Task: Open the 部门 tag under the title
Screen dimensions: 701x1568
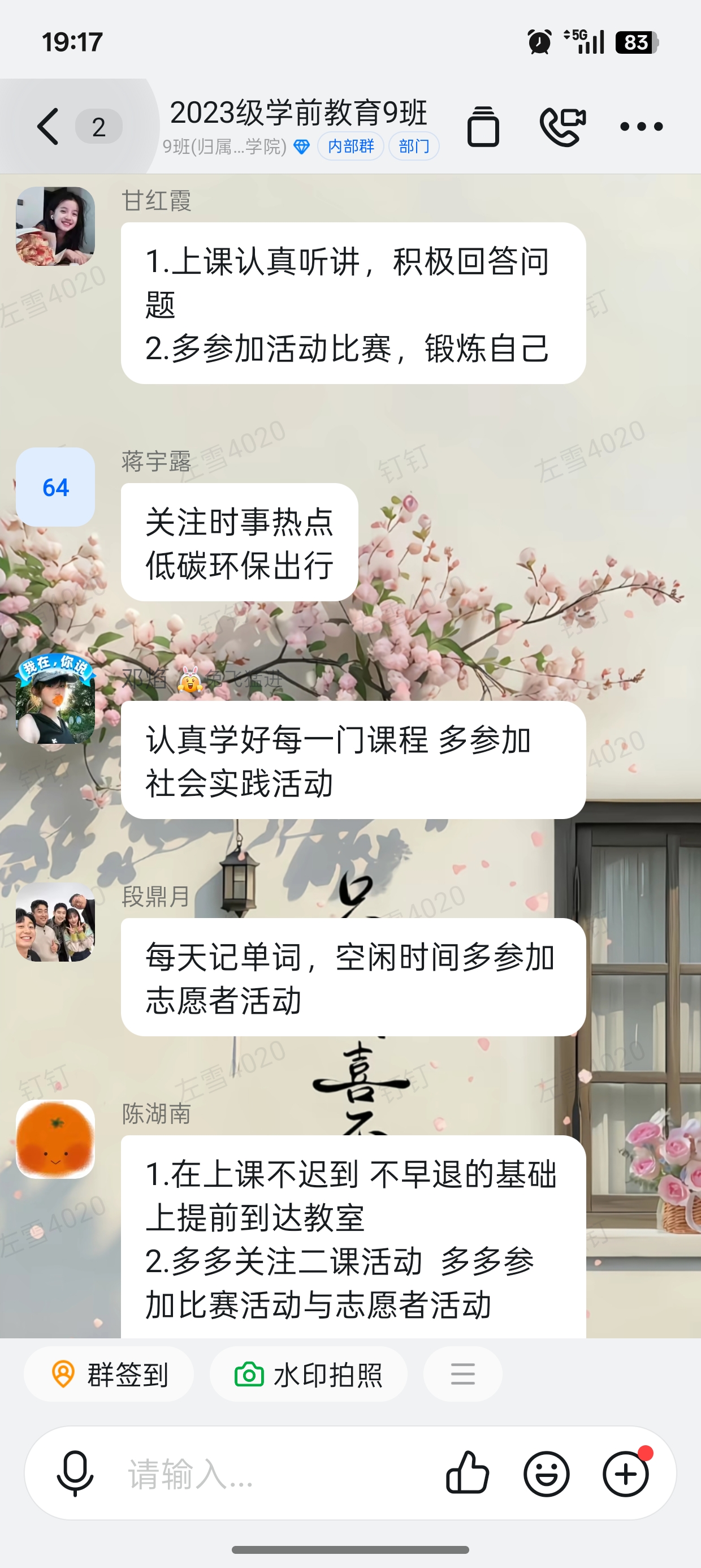Action: [414, 146]
